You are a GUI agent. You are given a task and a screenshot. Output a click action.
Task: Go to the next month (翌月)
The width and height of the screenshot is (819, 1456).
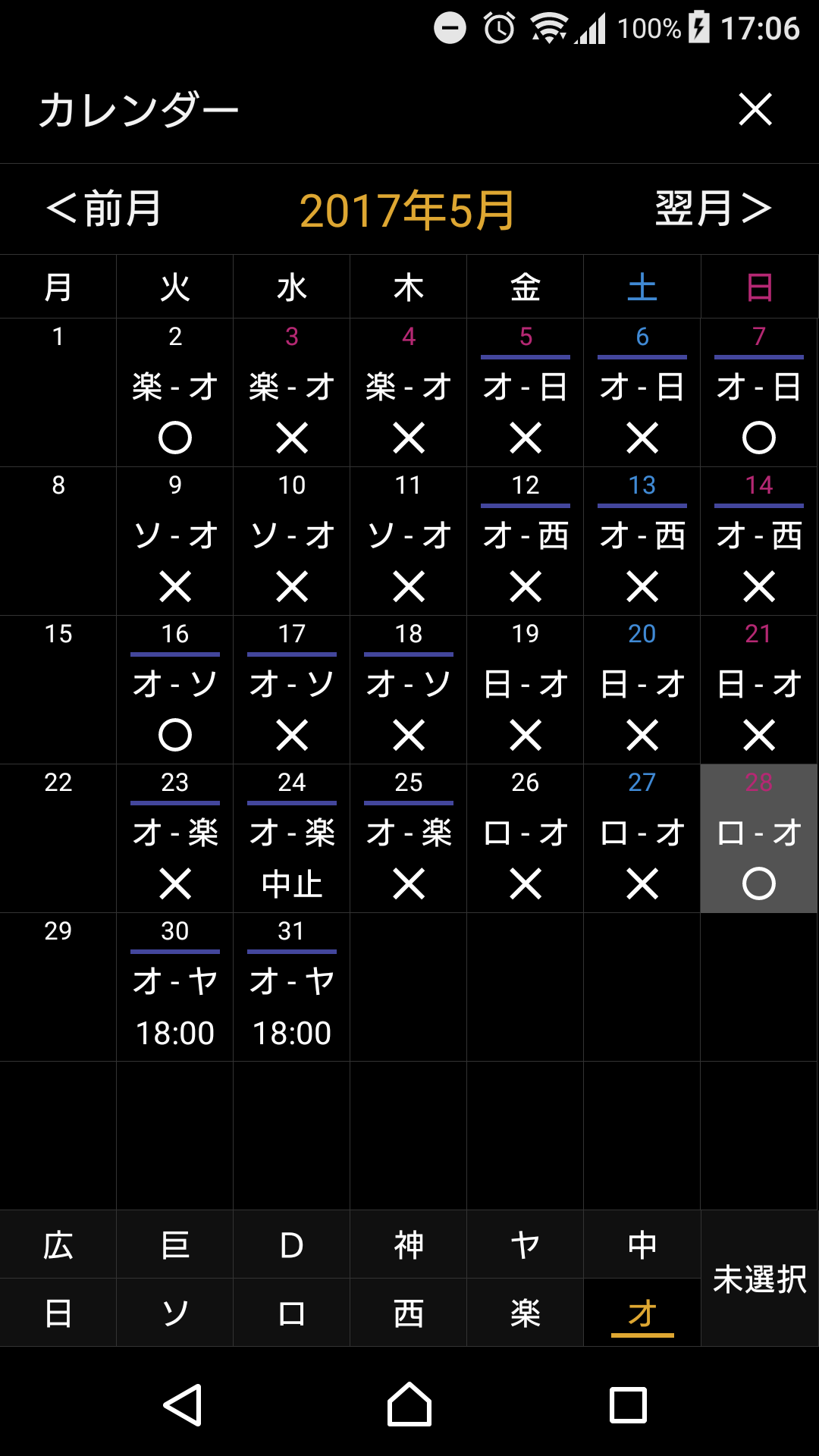713,209
